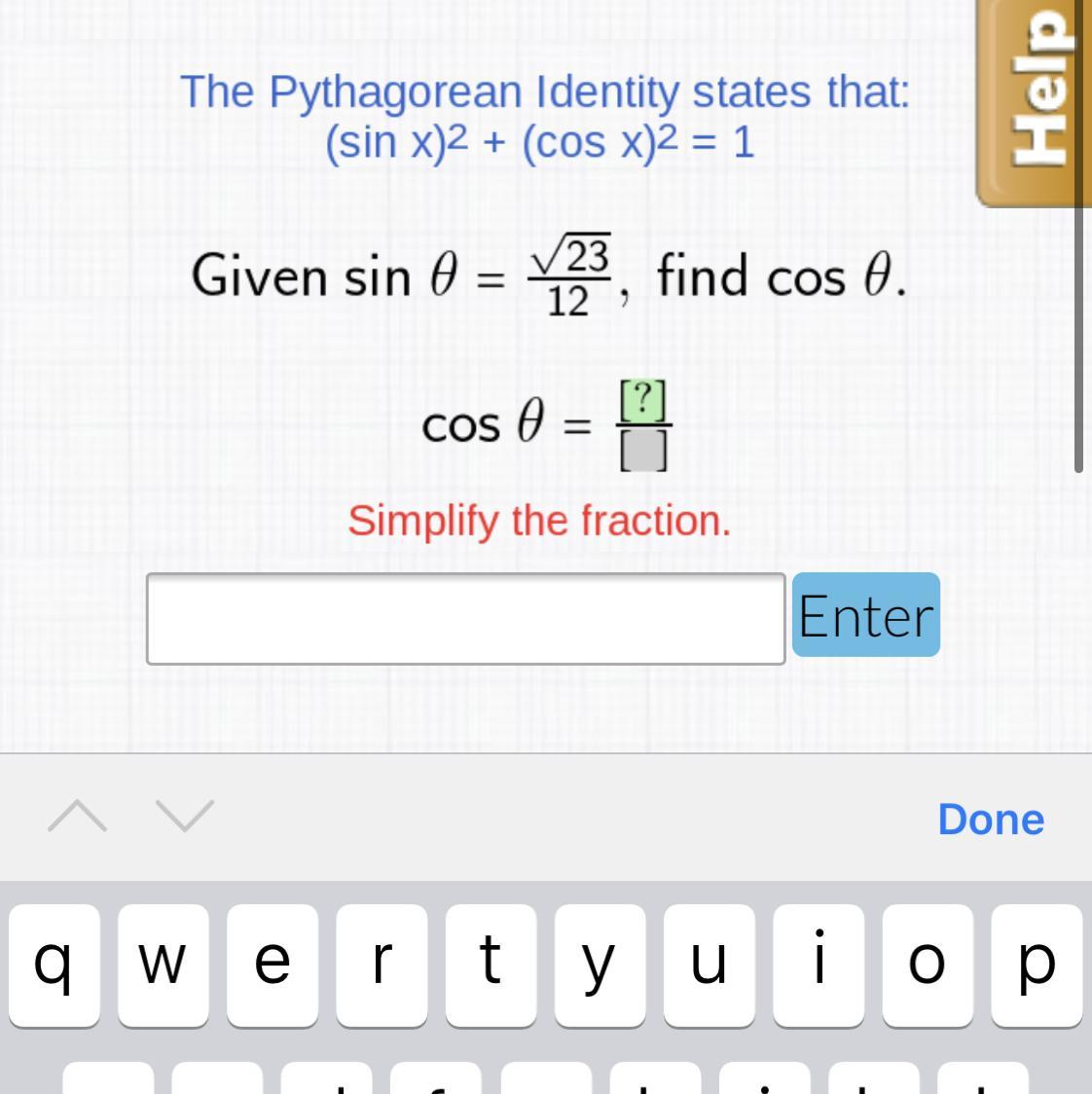Image resolution: width=1092 pixels, height=1094 pixels.
Task: Tap the answer input field
Action: (465, 619)
